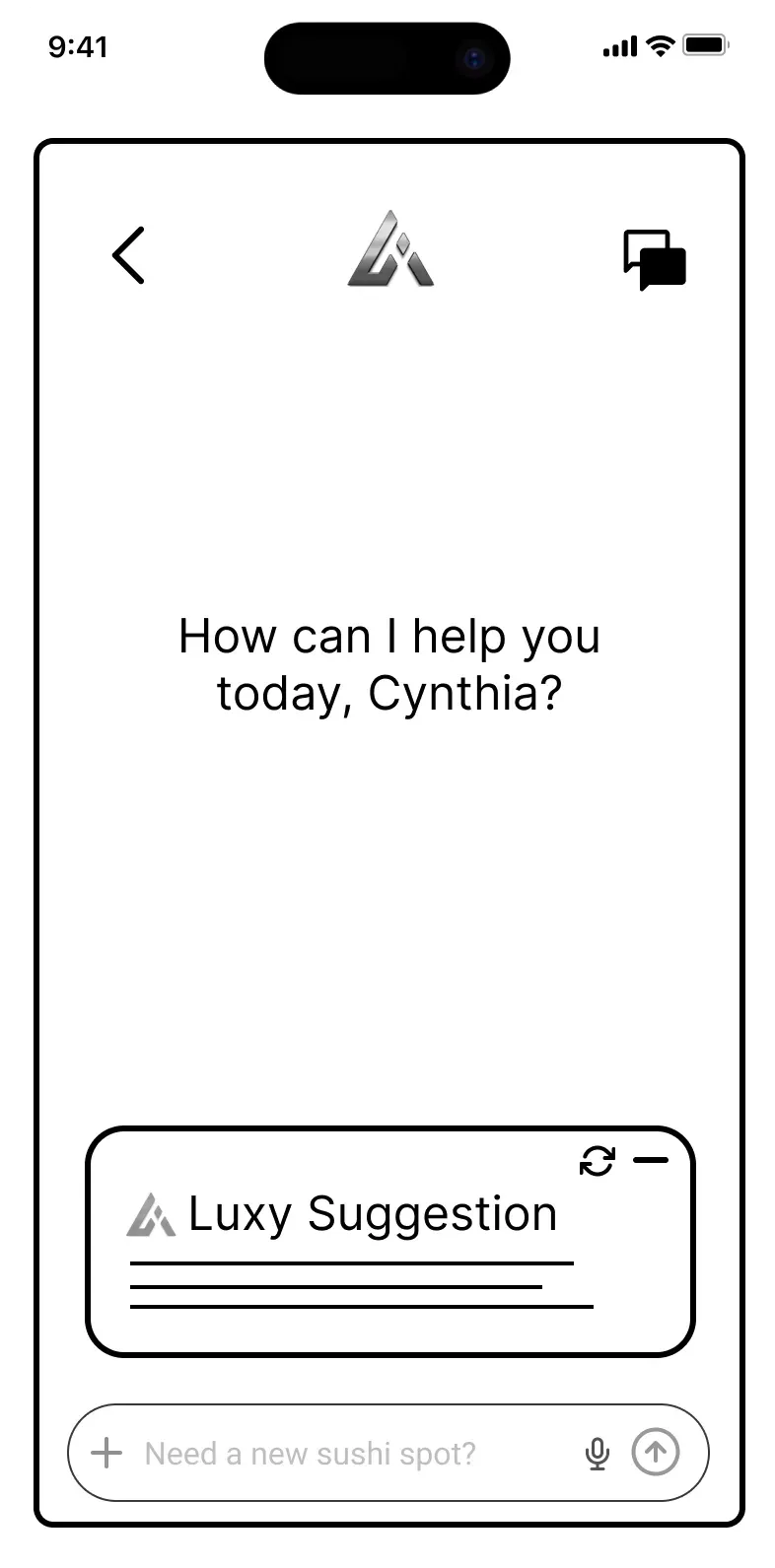Image resolution: width=775 pixels, height=1568 pixels.
Task: Open the chat history icon
Action: [655, 259]
